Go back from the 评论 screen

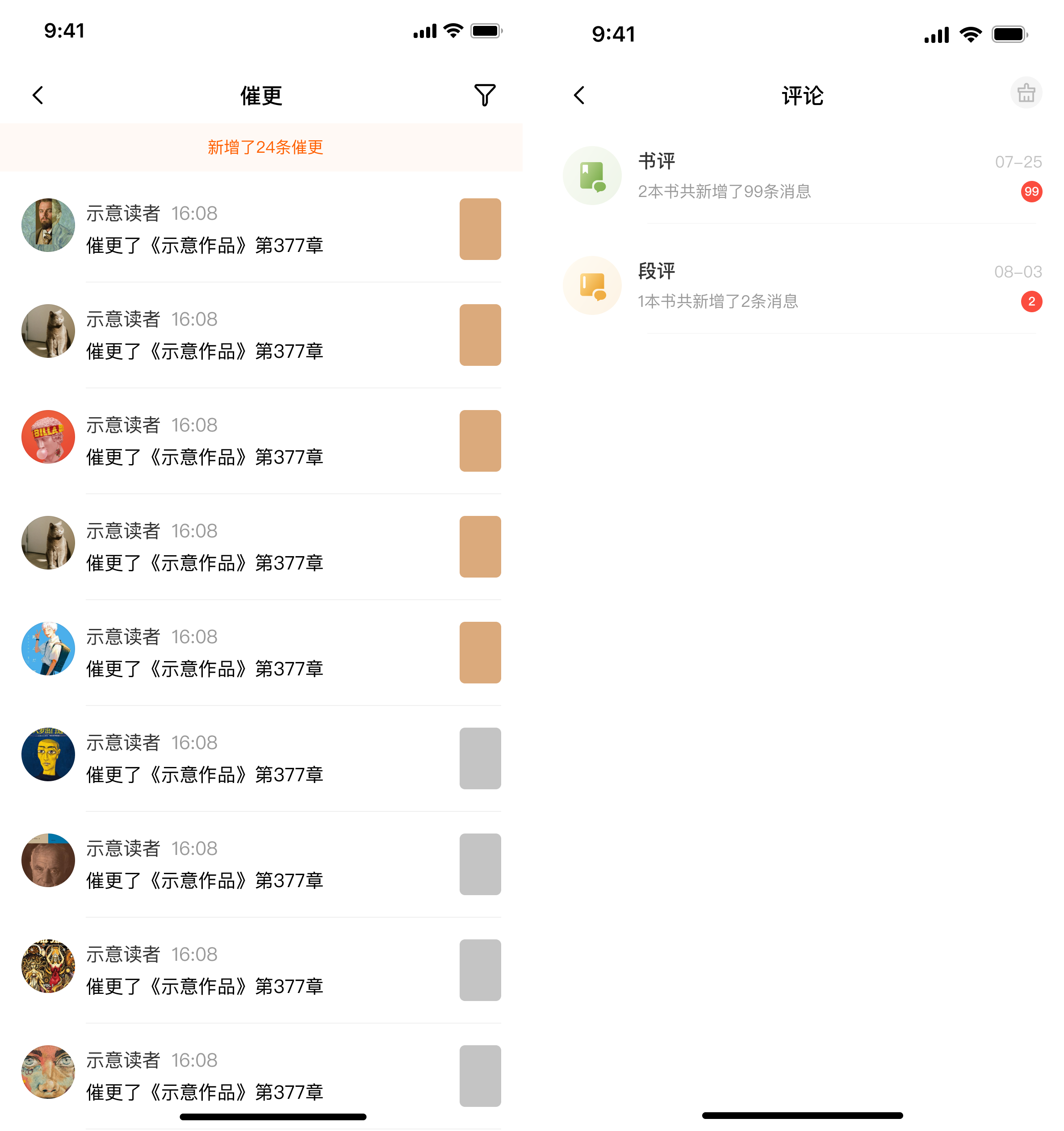coord(579,95)
